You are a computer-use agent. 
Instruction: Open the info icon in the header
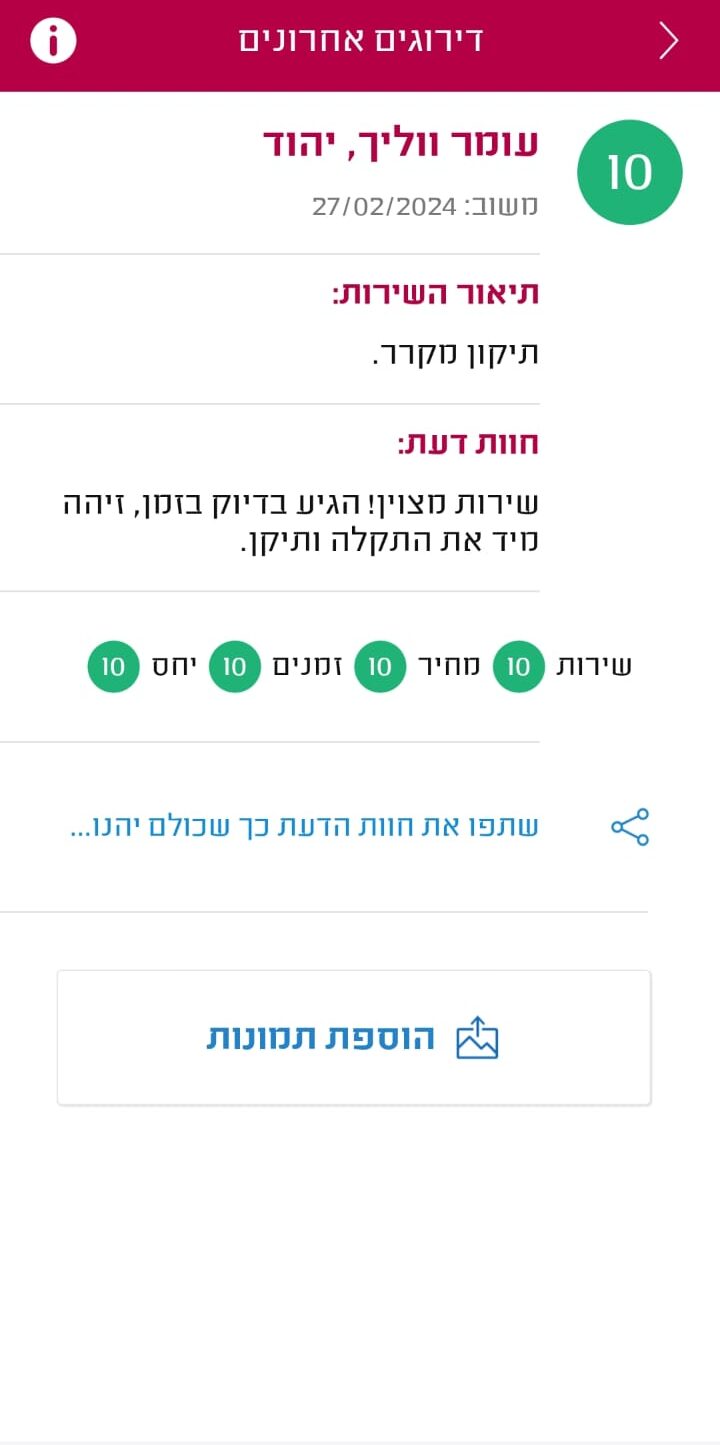[53, 41]
